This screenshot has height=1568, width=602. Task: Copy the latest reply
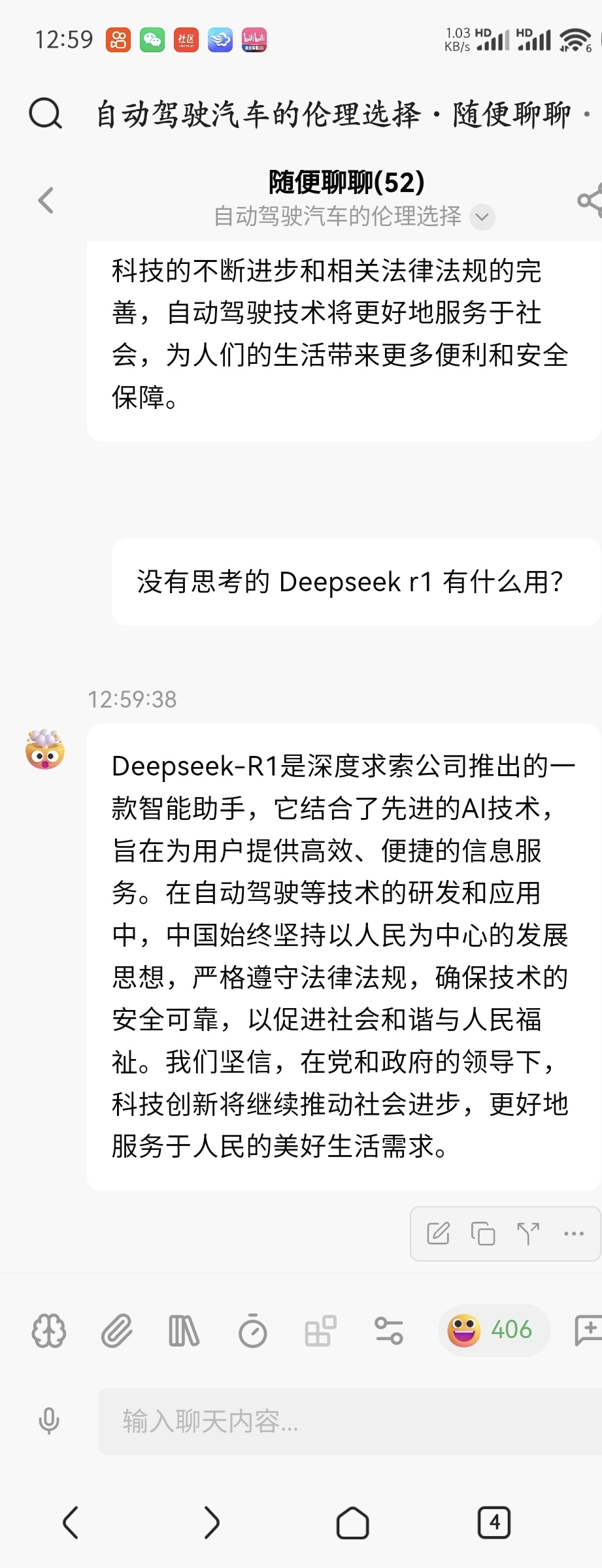(483, 1233)
